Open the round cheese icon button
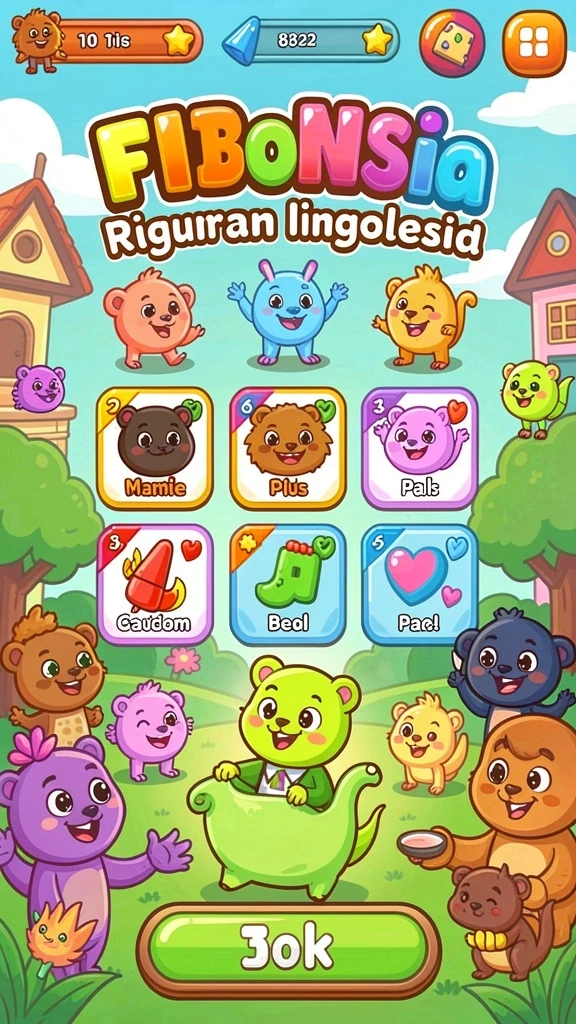 (452, 43)
